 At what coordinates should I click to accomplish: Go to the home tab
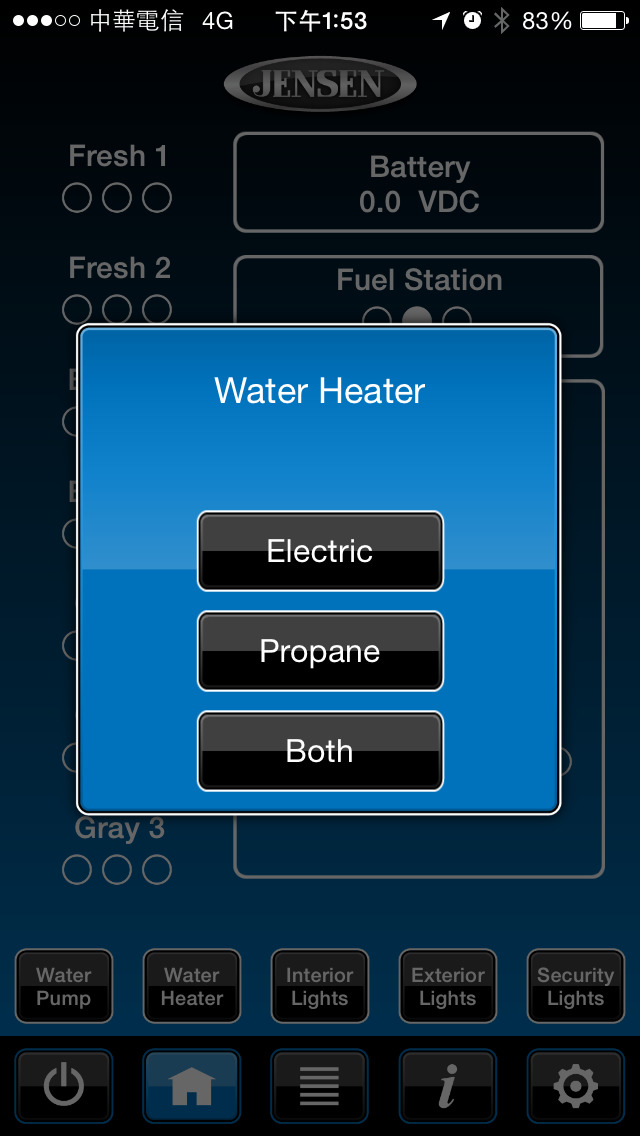(192, 1086)
